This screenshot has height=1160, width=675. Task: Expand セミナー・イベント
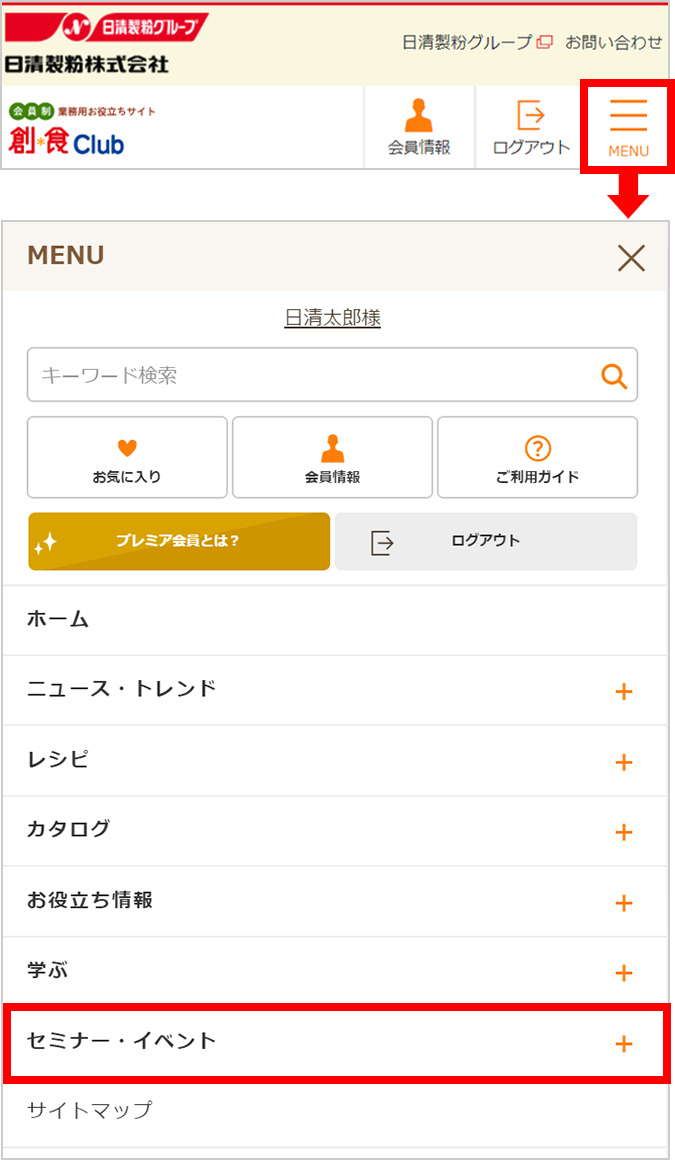(x=335, y=1042)
